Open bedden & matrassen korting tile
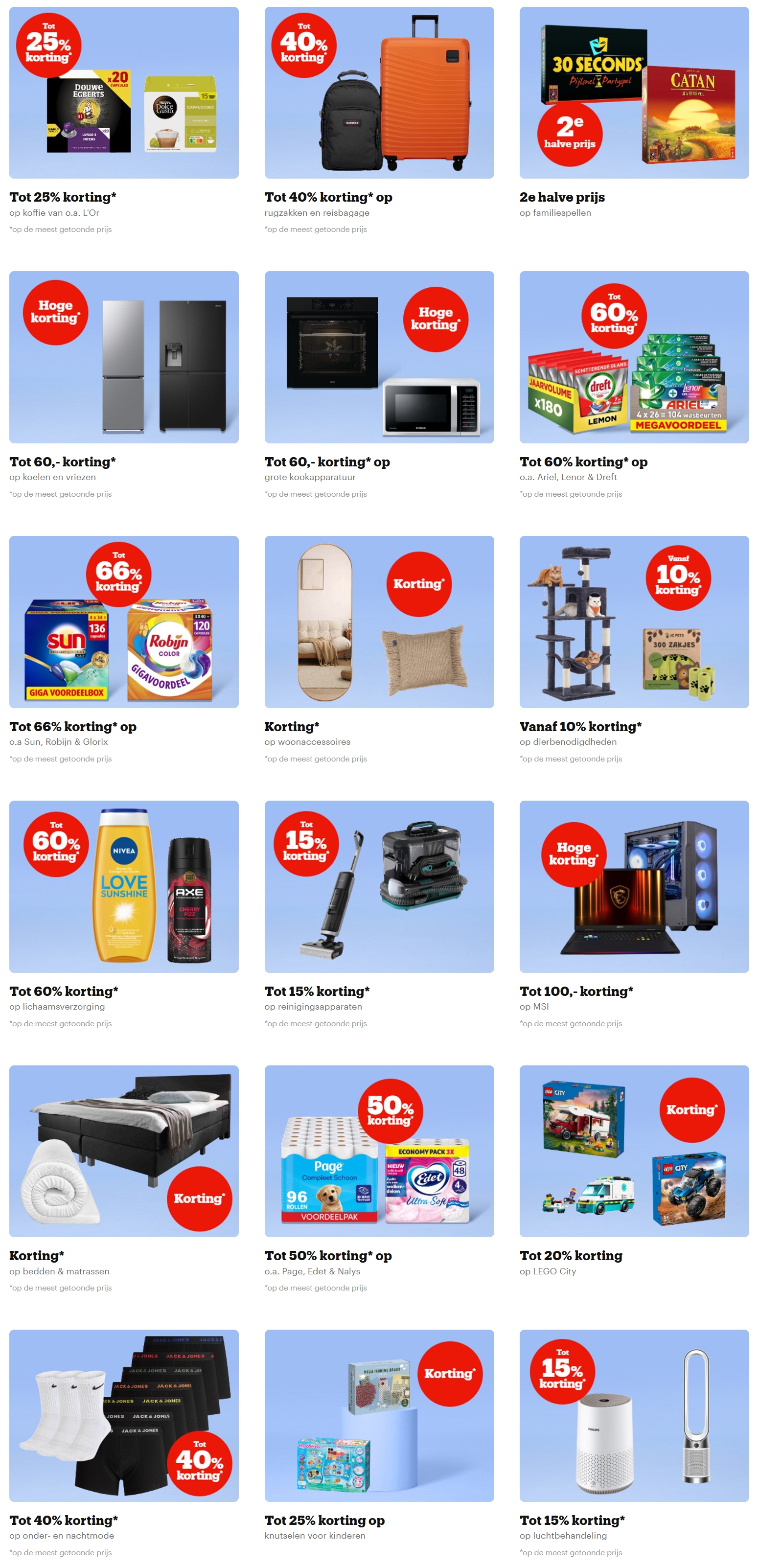Viewport: 759px width, 1568px height. coord(123,1151)
